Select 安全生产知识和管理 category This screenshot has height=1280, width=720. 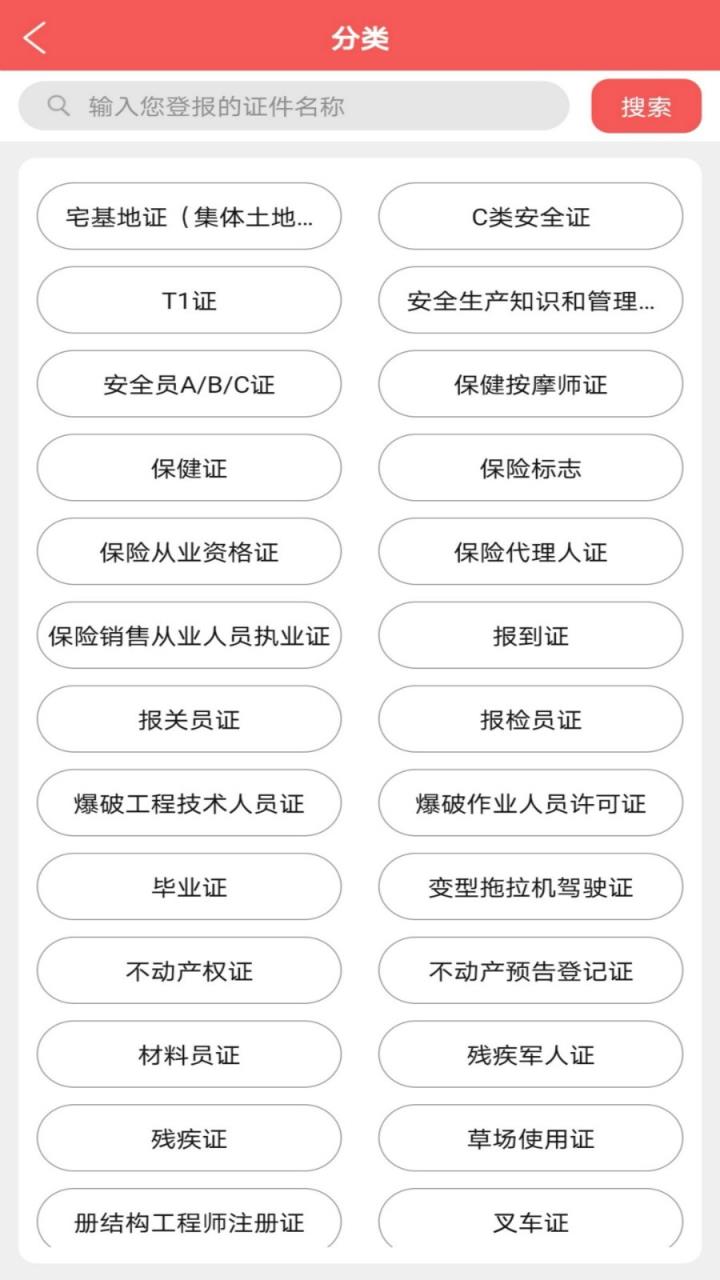(x=530, y=301)
